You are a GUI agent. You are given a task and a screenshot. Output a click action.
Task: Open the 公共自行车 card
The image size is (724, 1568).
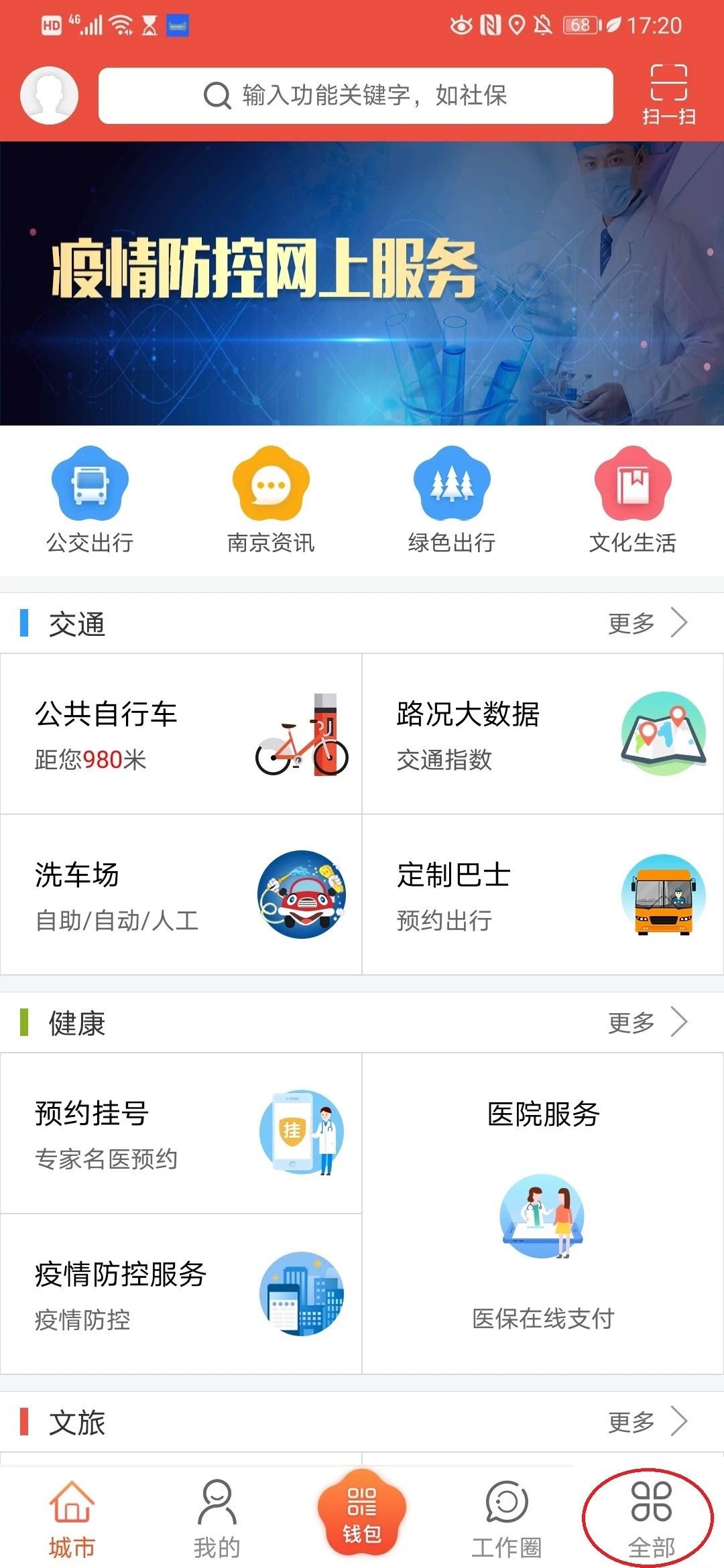pyautogui.click(x=181, y=734)
